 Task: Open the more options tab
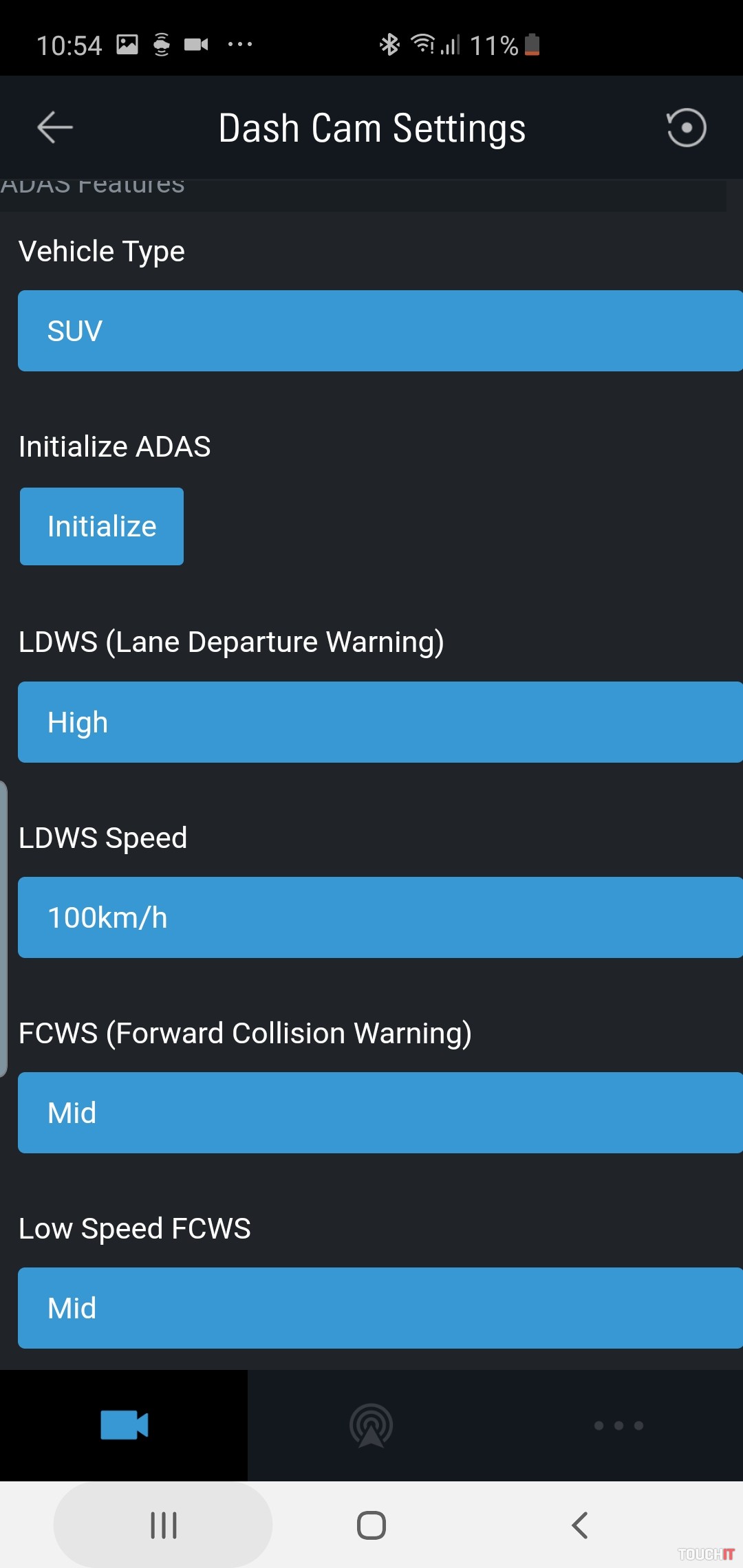click(x=618, y=1425)
